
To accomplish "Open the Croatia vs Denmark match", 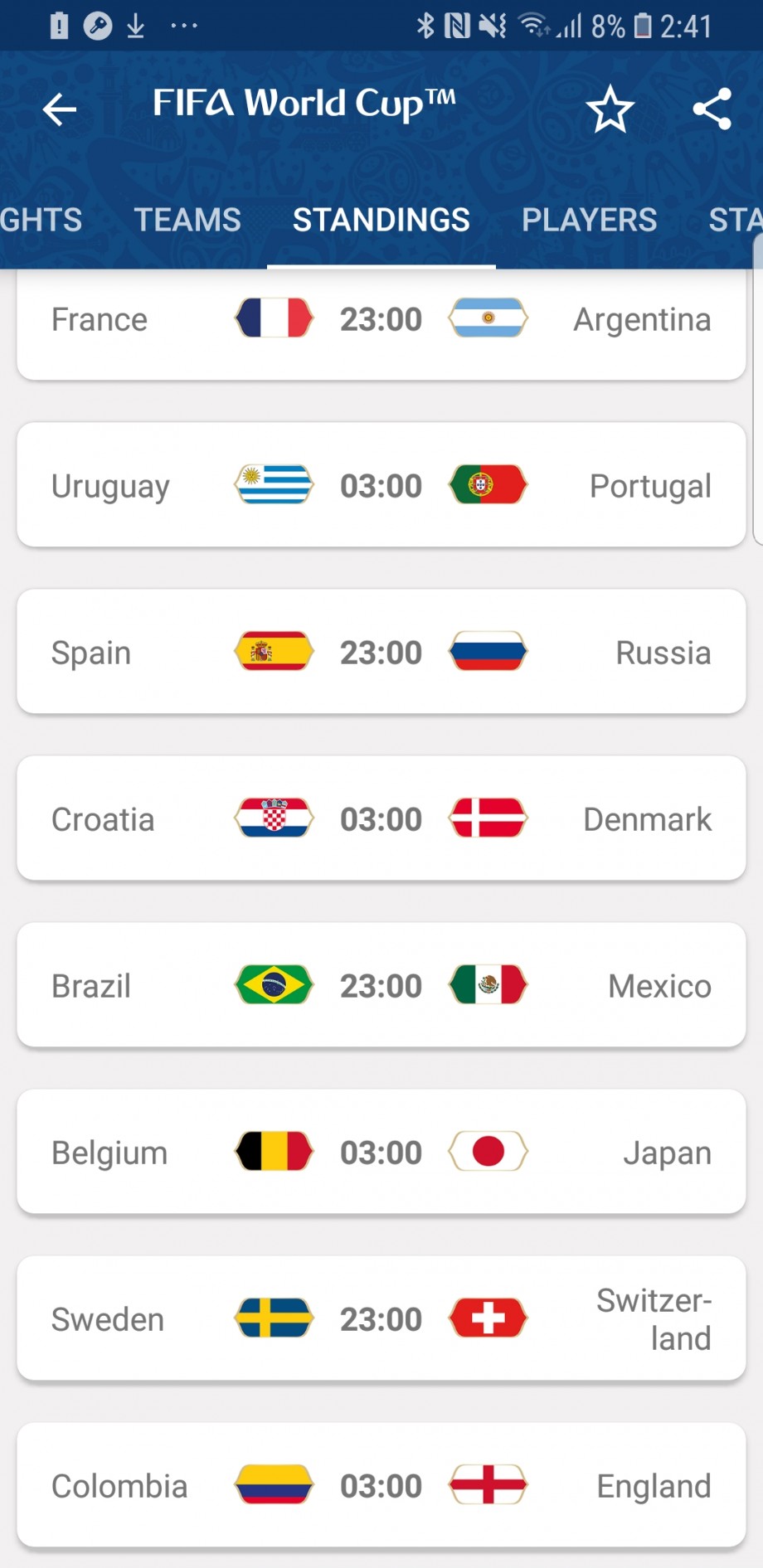I will pyautogui.click(x=381, y=818).
